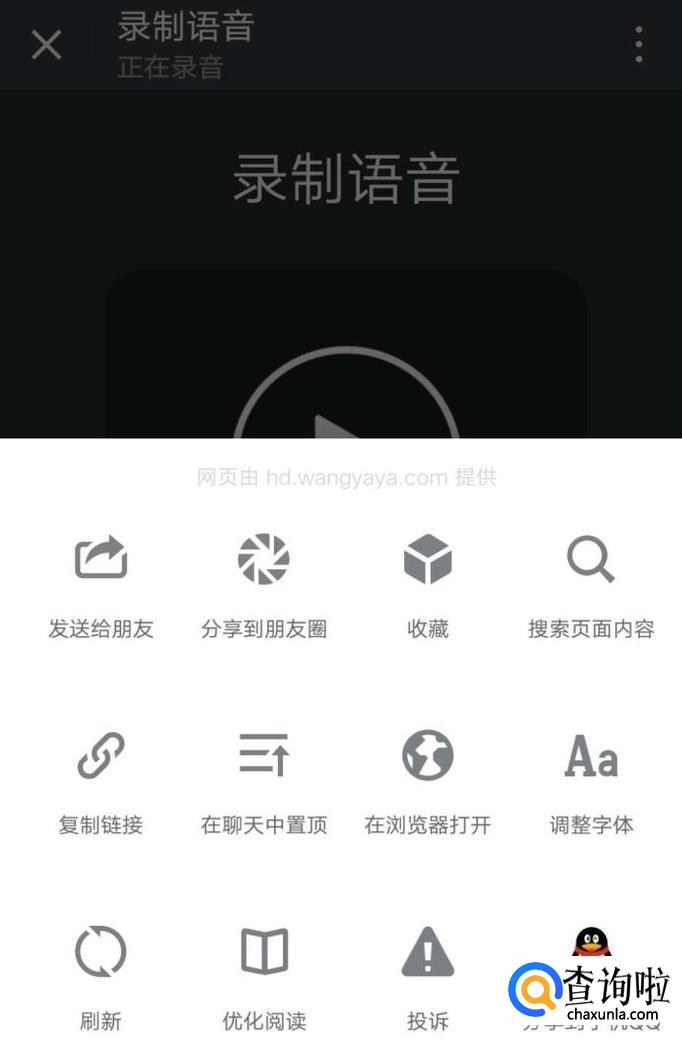Refresh the page (刷新)
682x1045 pixels.
point(101,952)
